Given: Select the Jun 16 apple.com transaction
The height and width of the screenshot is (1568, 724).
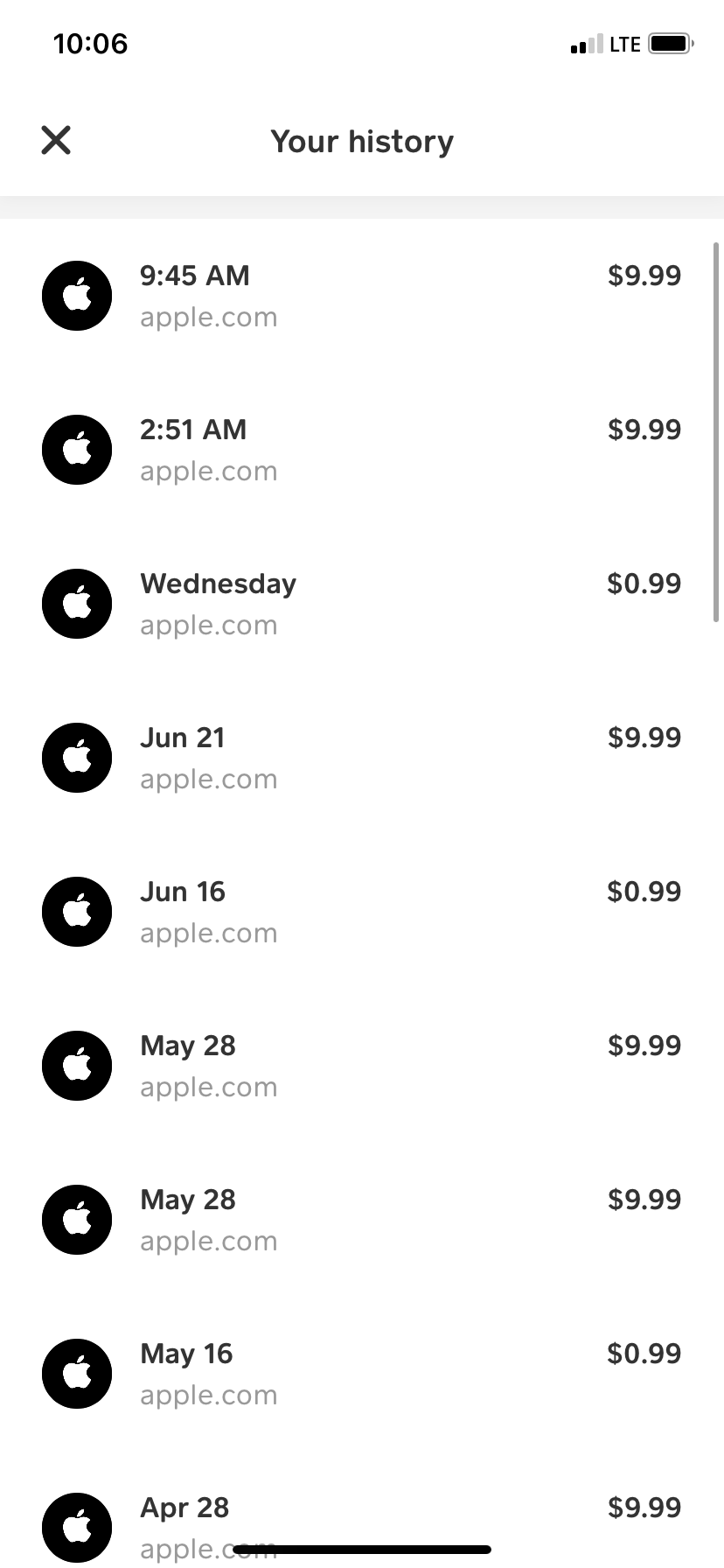Looking at the screenshot, I should pos(361,912).
